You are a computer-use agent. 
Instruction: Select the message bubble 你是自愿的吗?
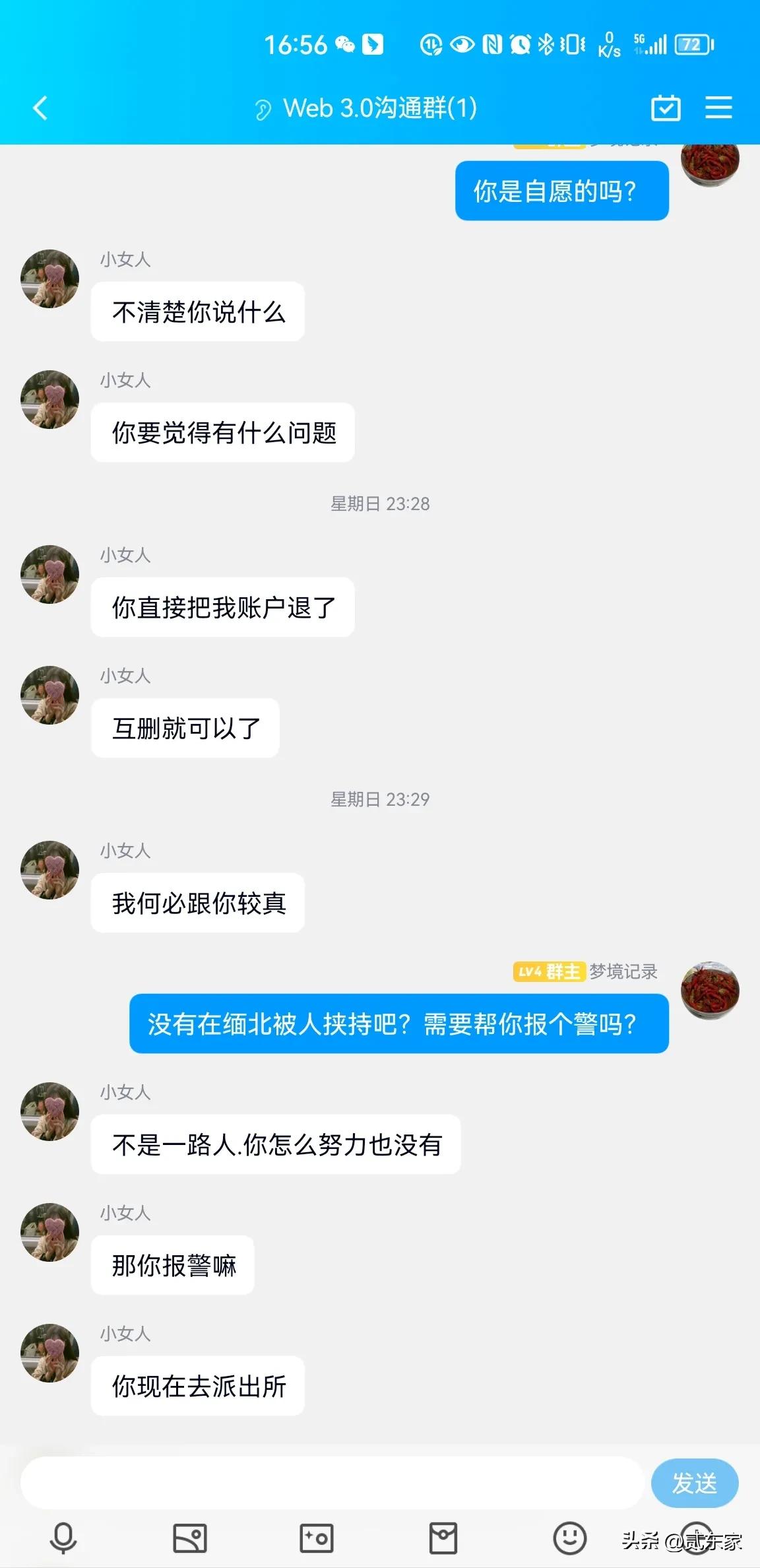point(561,191)
